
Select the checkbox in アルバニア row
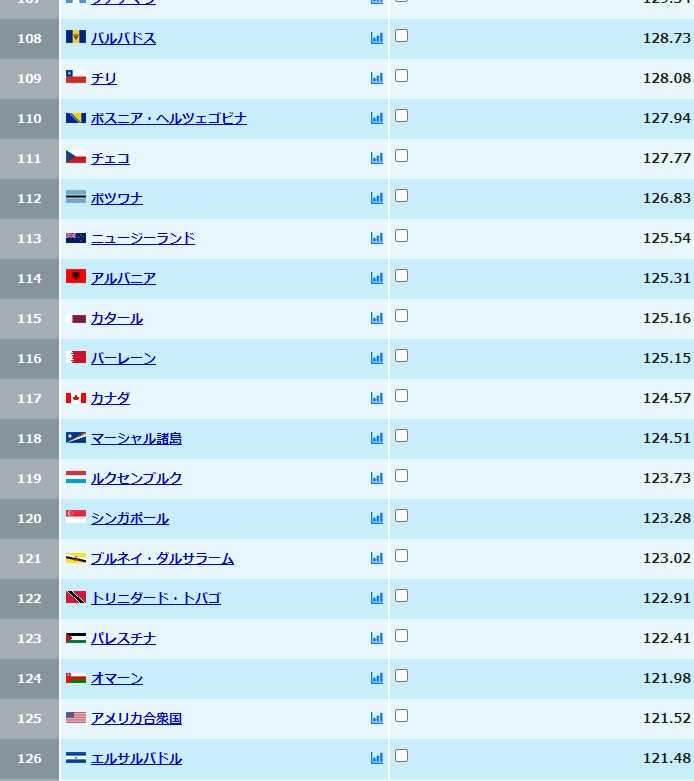click(401, 276)
